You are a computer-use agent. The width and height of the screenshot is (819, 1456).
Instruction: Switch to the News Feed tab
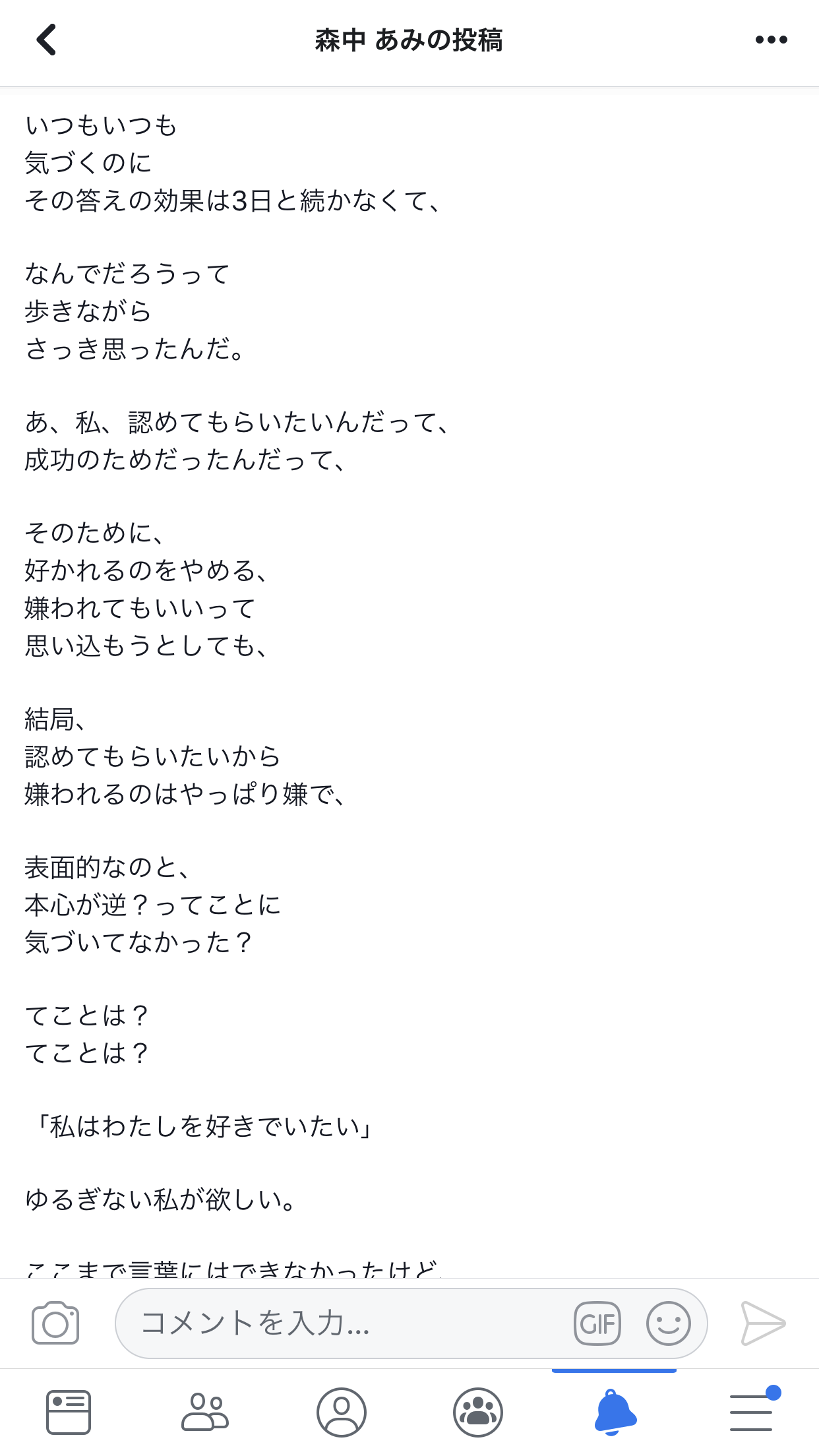pyautogui.click(x=69, y=1412)
